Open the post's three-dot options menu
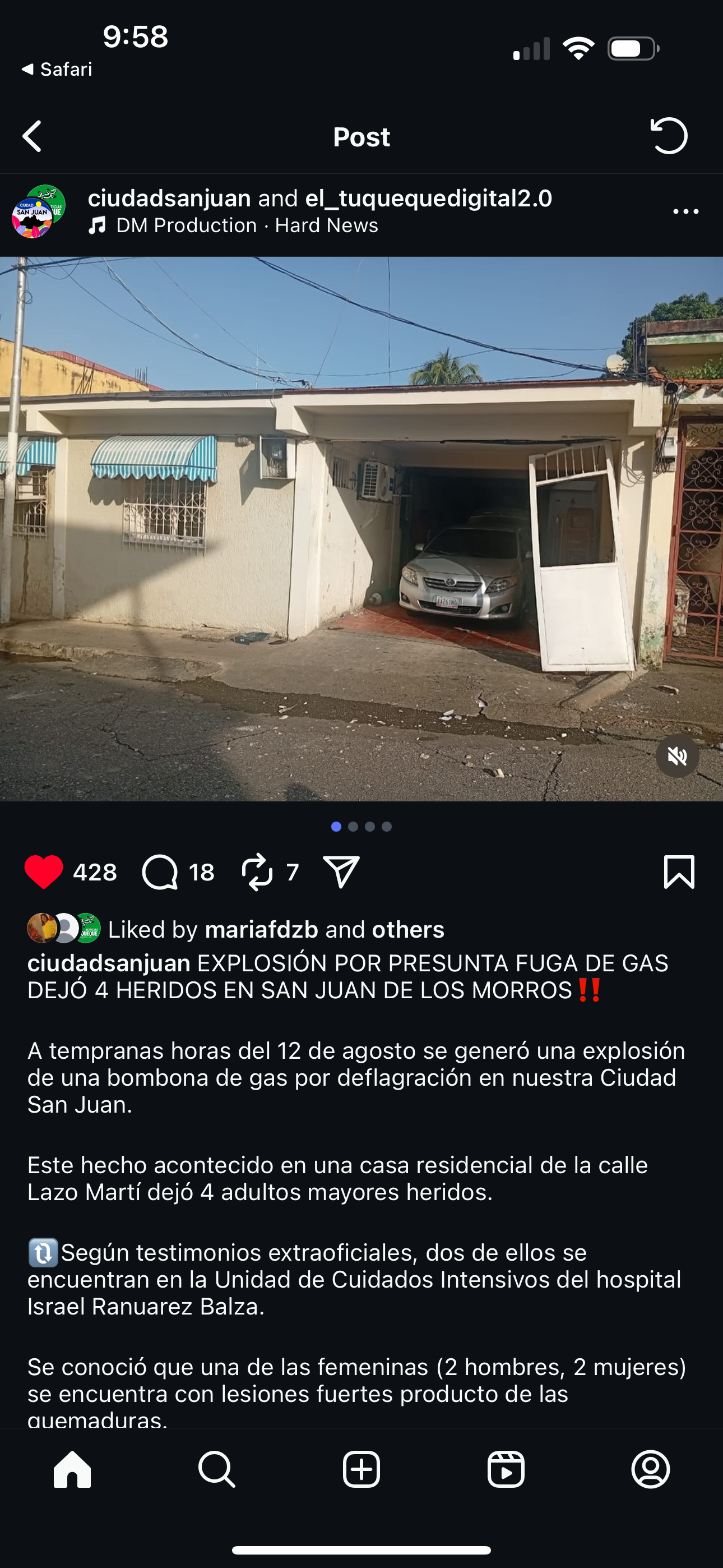 (685, 212)
